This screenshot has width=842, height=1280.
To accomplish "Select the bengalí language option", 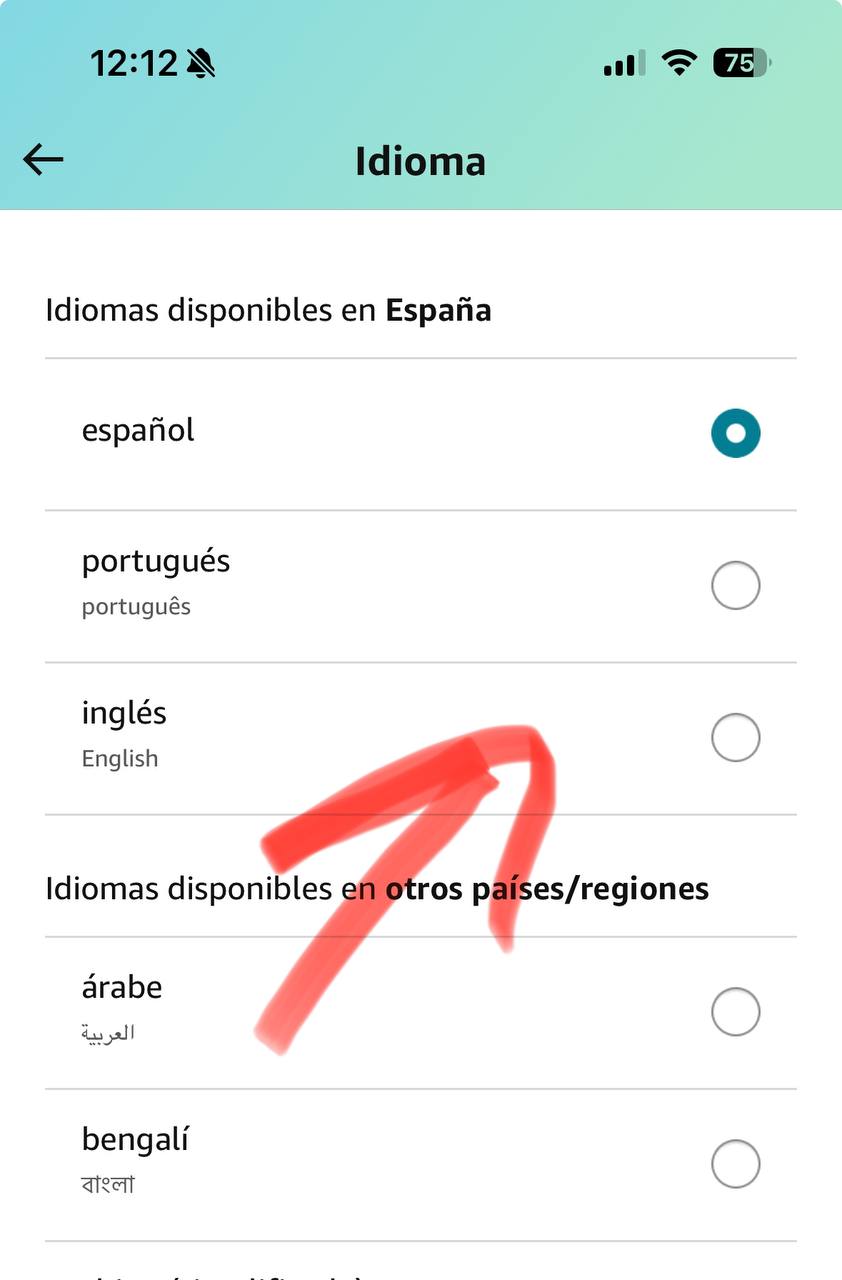I will click(735, 1164).
